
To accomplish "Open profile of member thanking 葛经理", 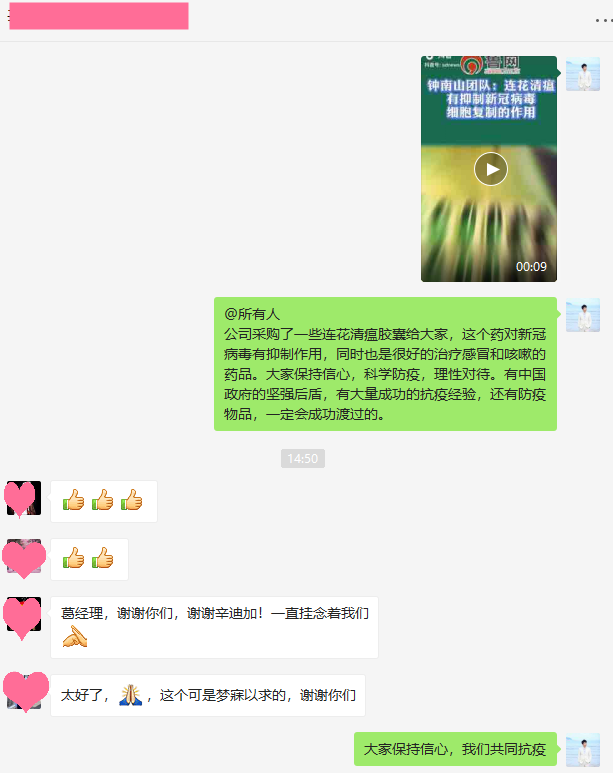I will tap(24, 615).
